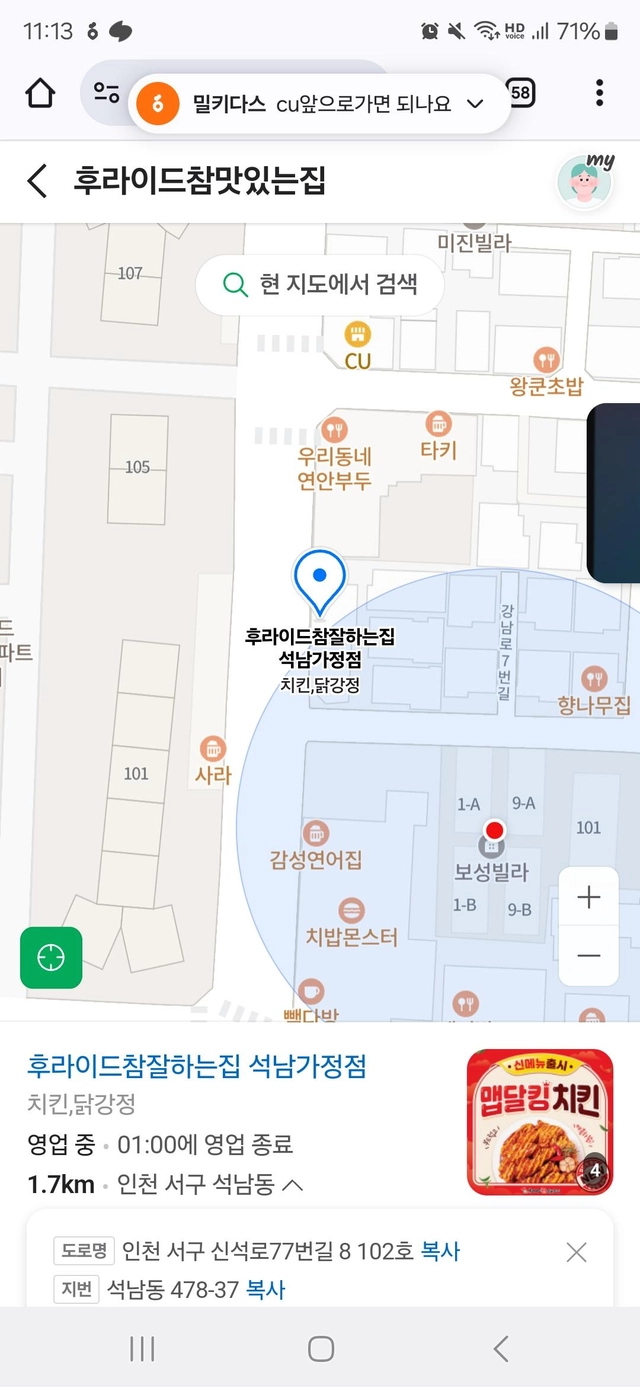The image size is (640, 1387).
Task: Go back from the 후라이드참맛있는집 search results
Action: 37,181
